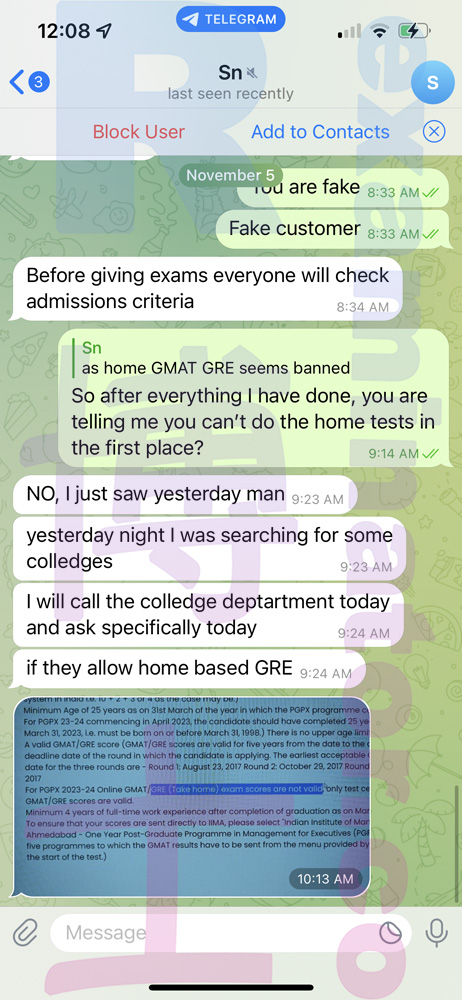Viewport: 462px width, 1000px height.
Task: Tap Block User
Action: [138, 132]
